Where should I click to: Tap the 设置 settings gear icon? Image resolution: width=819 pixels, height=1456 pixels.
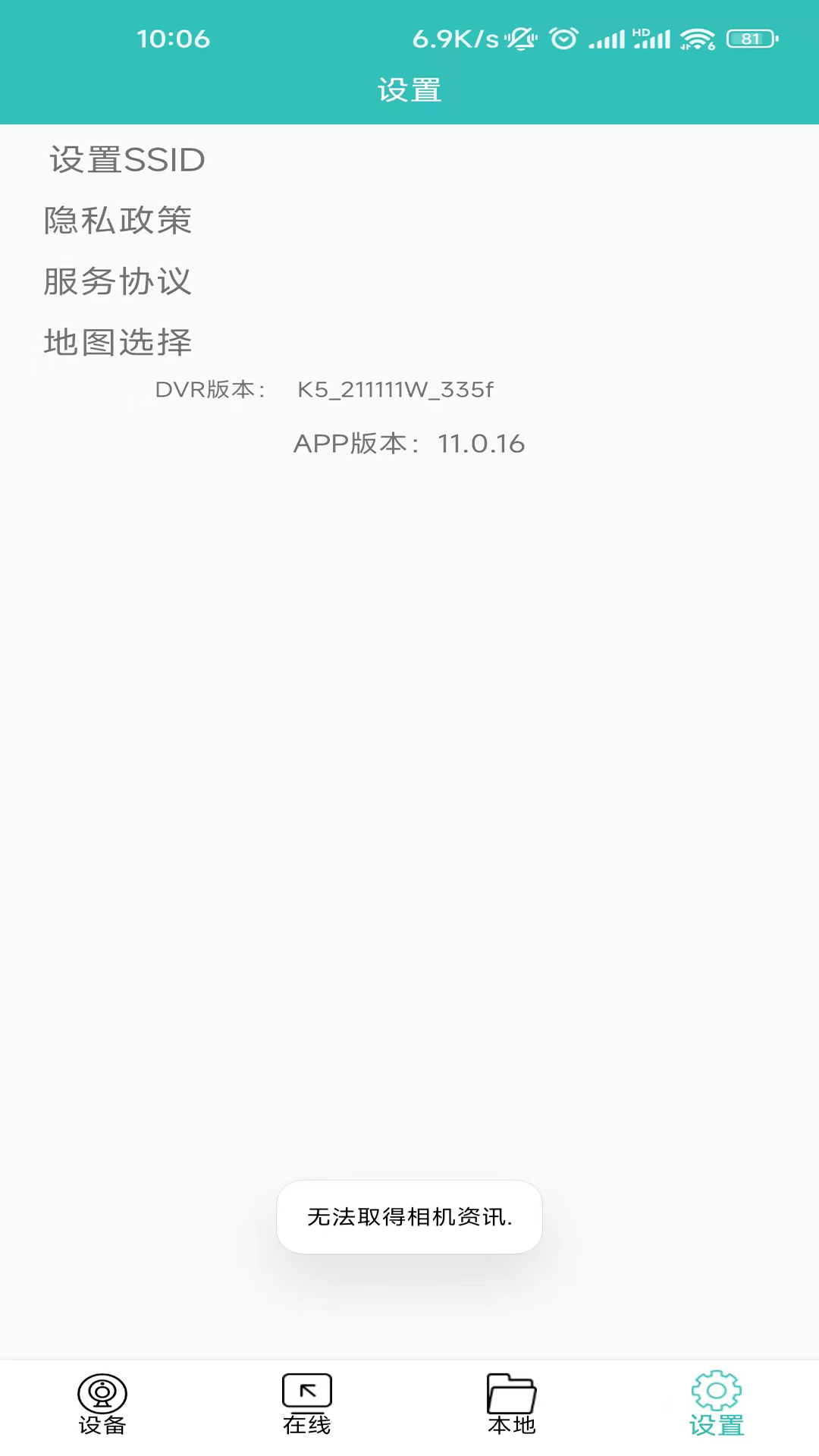715,1393
